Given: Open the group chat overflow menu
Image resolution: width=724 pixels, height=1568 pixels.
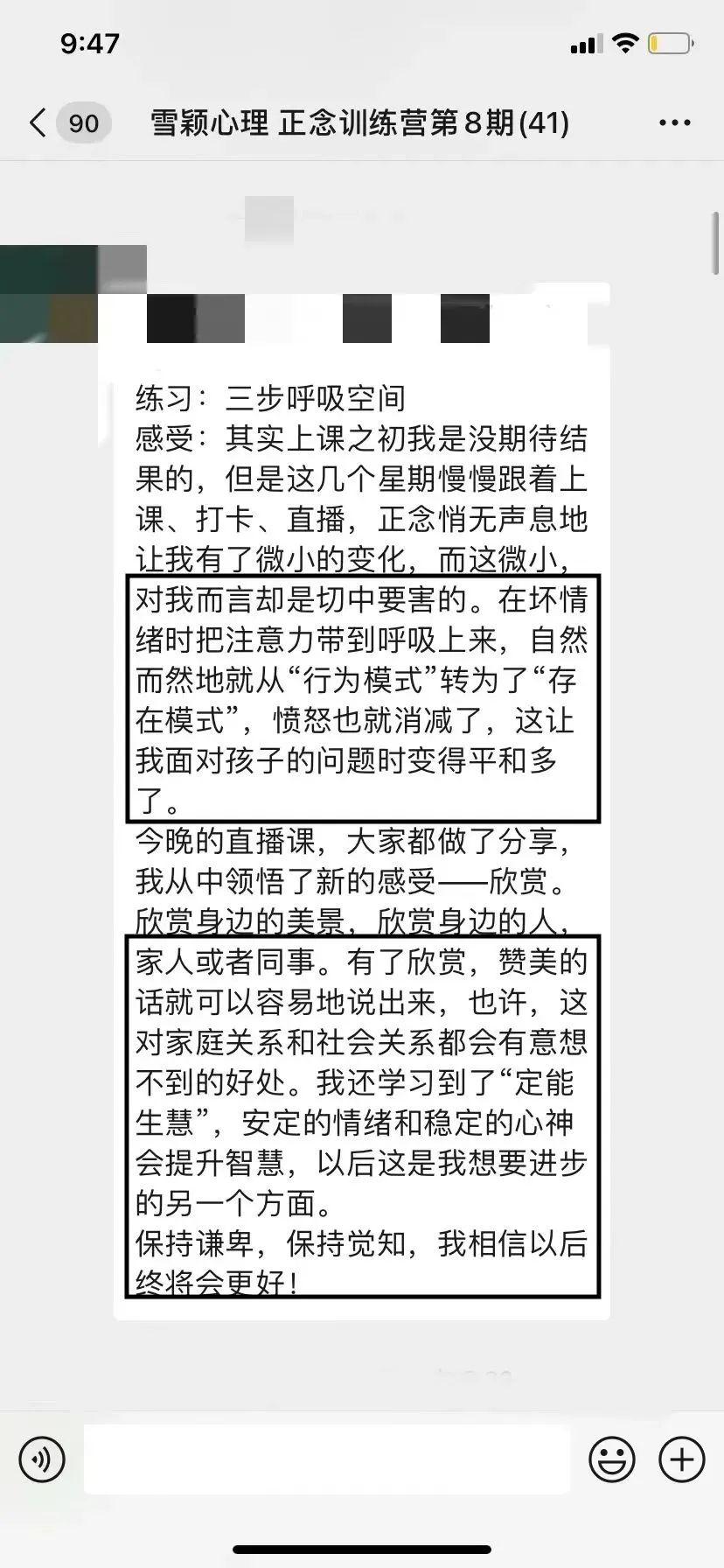Looking at the screenshot, I should [x=674, y=123].
